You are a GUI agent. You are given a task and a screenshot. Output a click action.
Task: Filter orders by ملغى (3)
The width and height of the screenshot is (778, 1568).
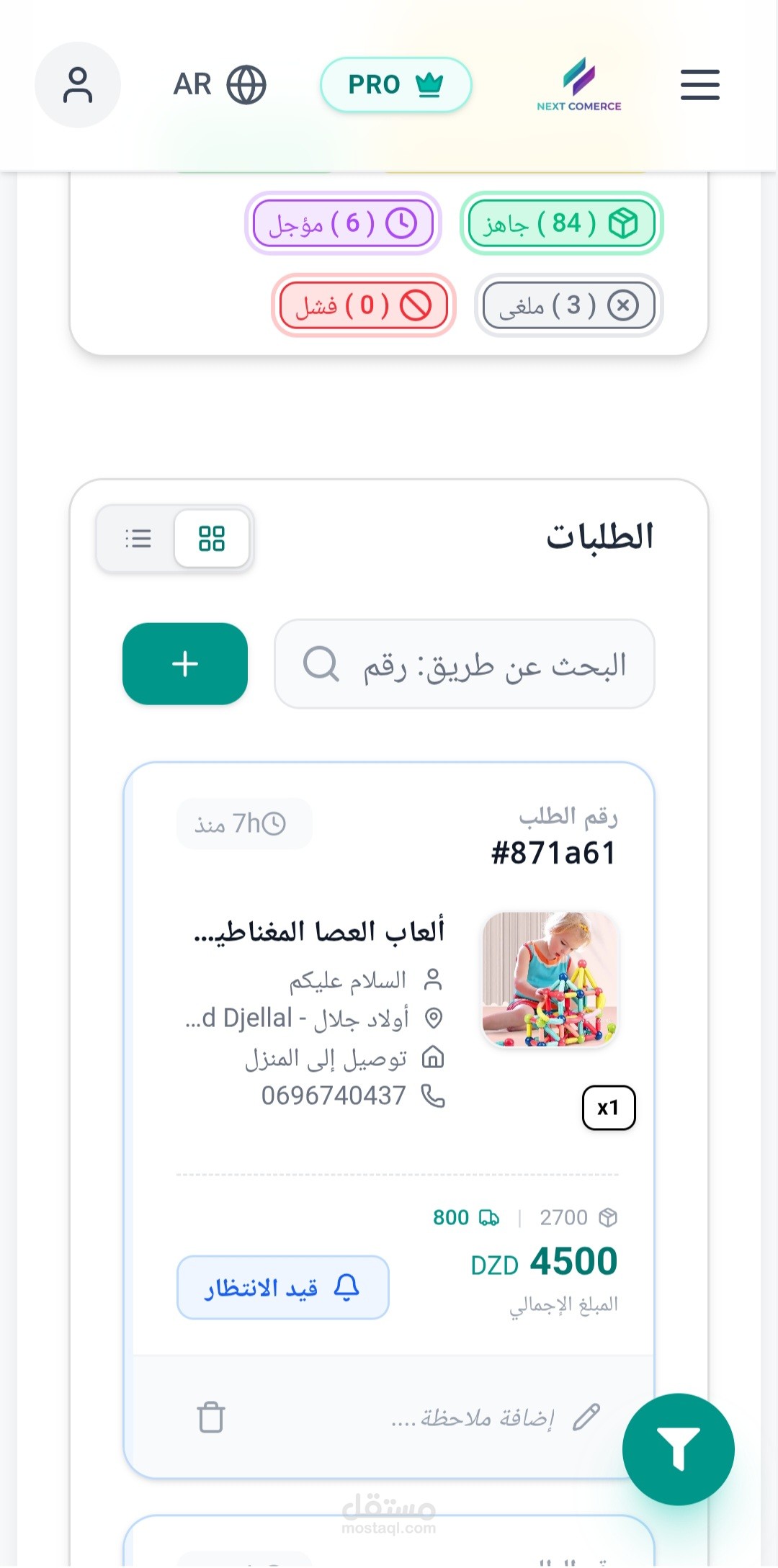tap(568, 306)
